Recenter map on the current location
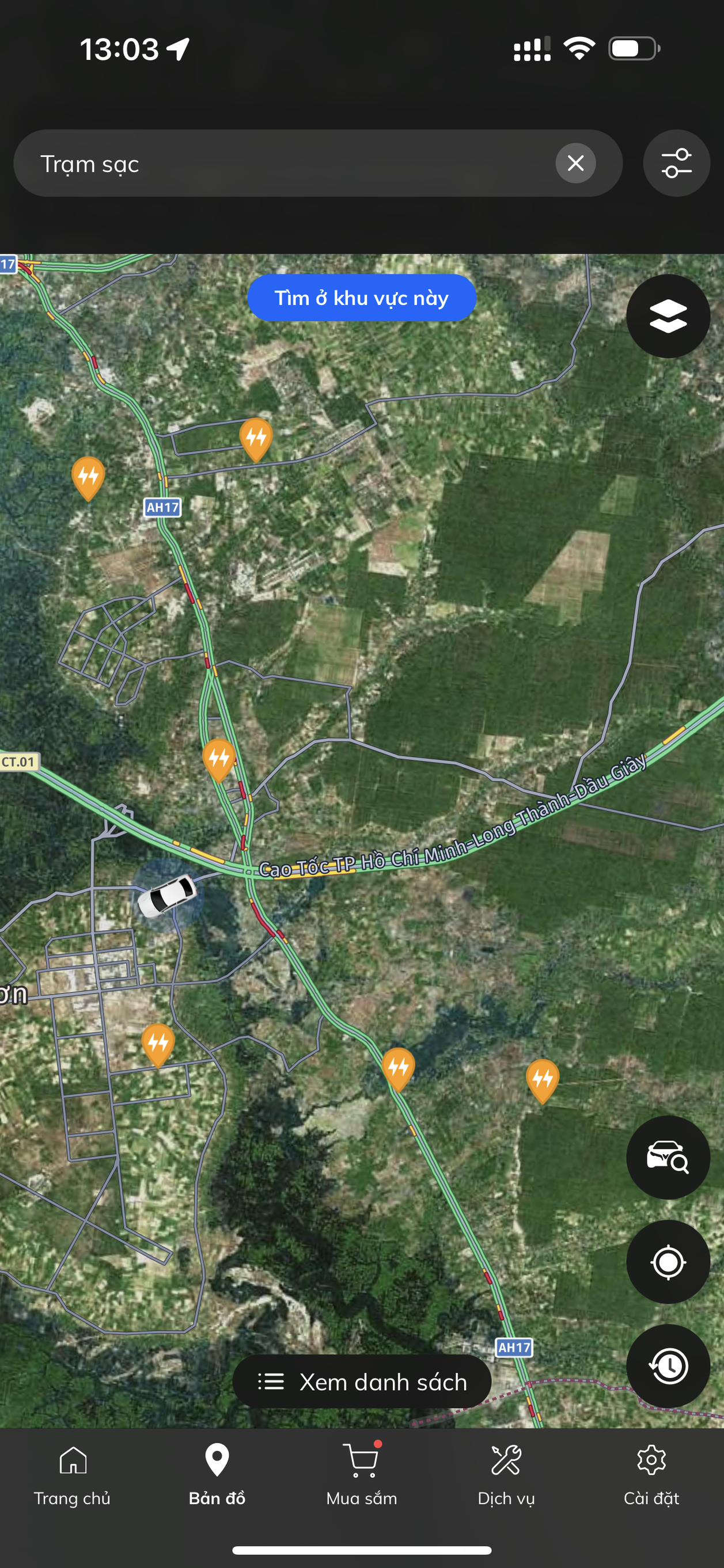The width and height of the screenshot is (724, 1568). click(668, 1262)
